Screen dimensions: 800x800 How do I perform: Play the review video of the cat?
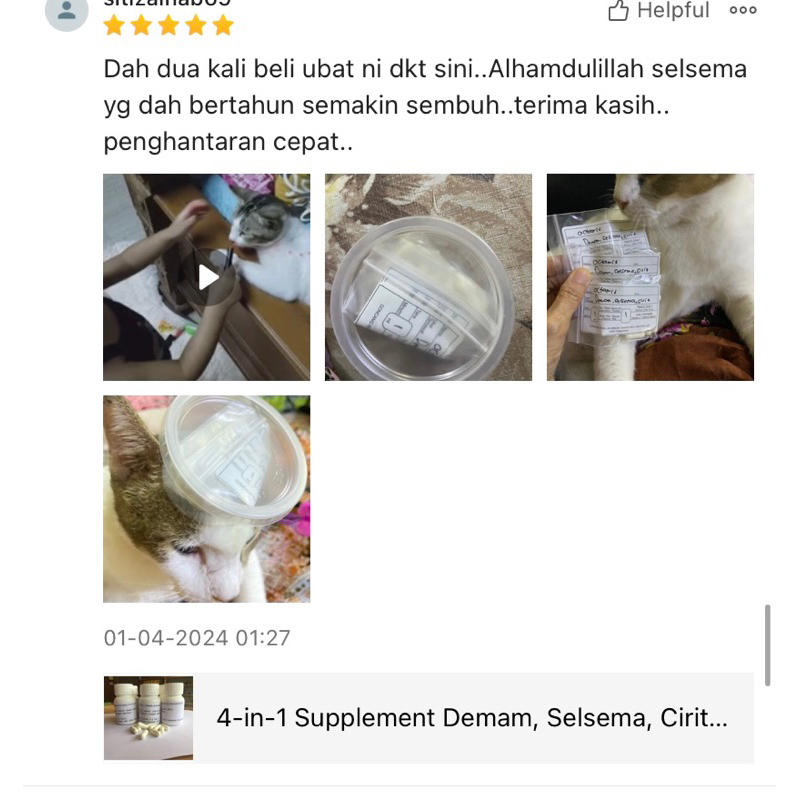(x=207, y=277)
